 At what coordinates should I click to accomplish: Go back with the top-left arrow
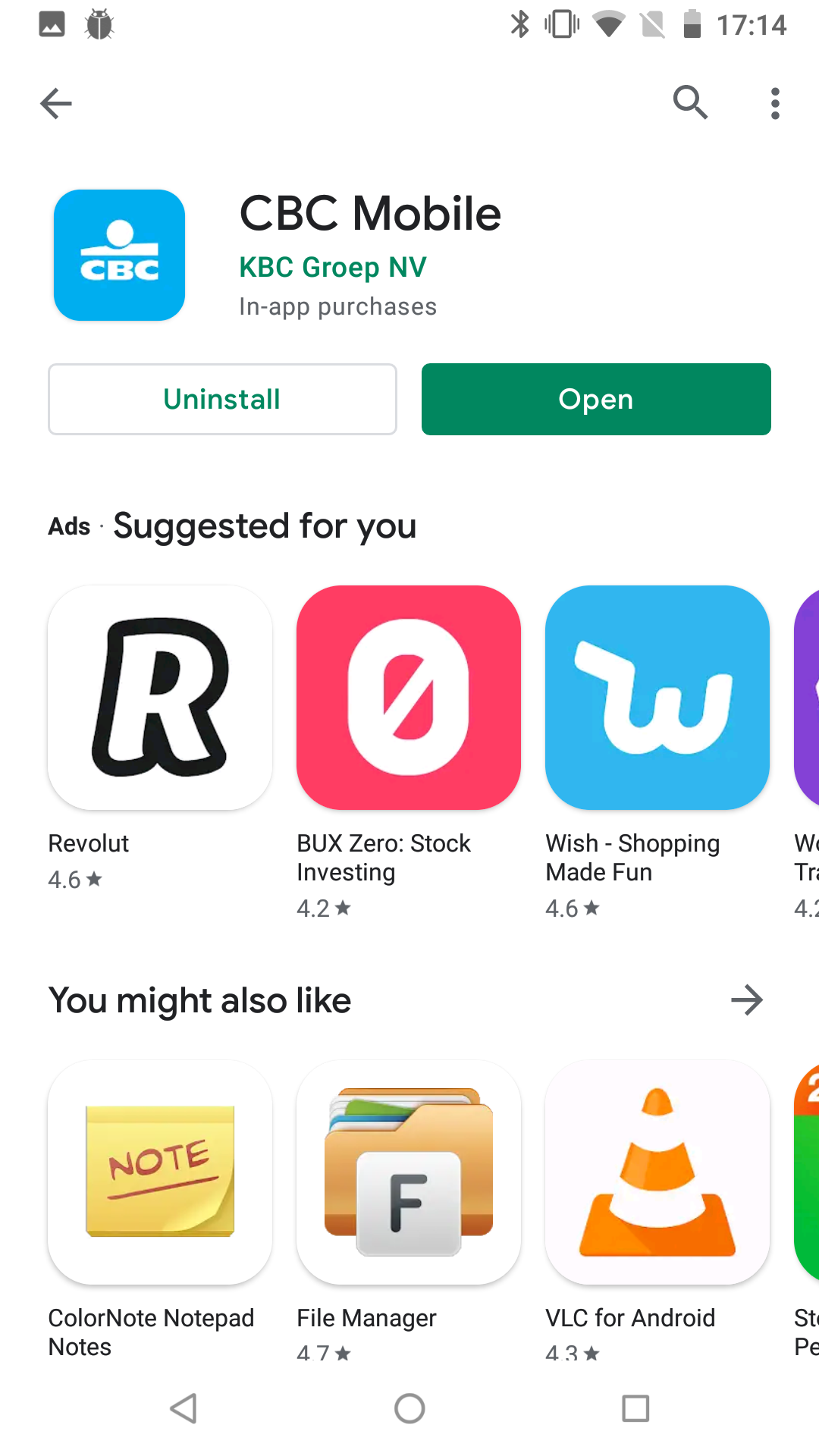pos(56,104)
